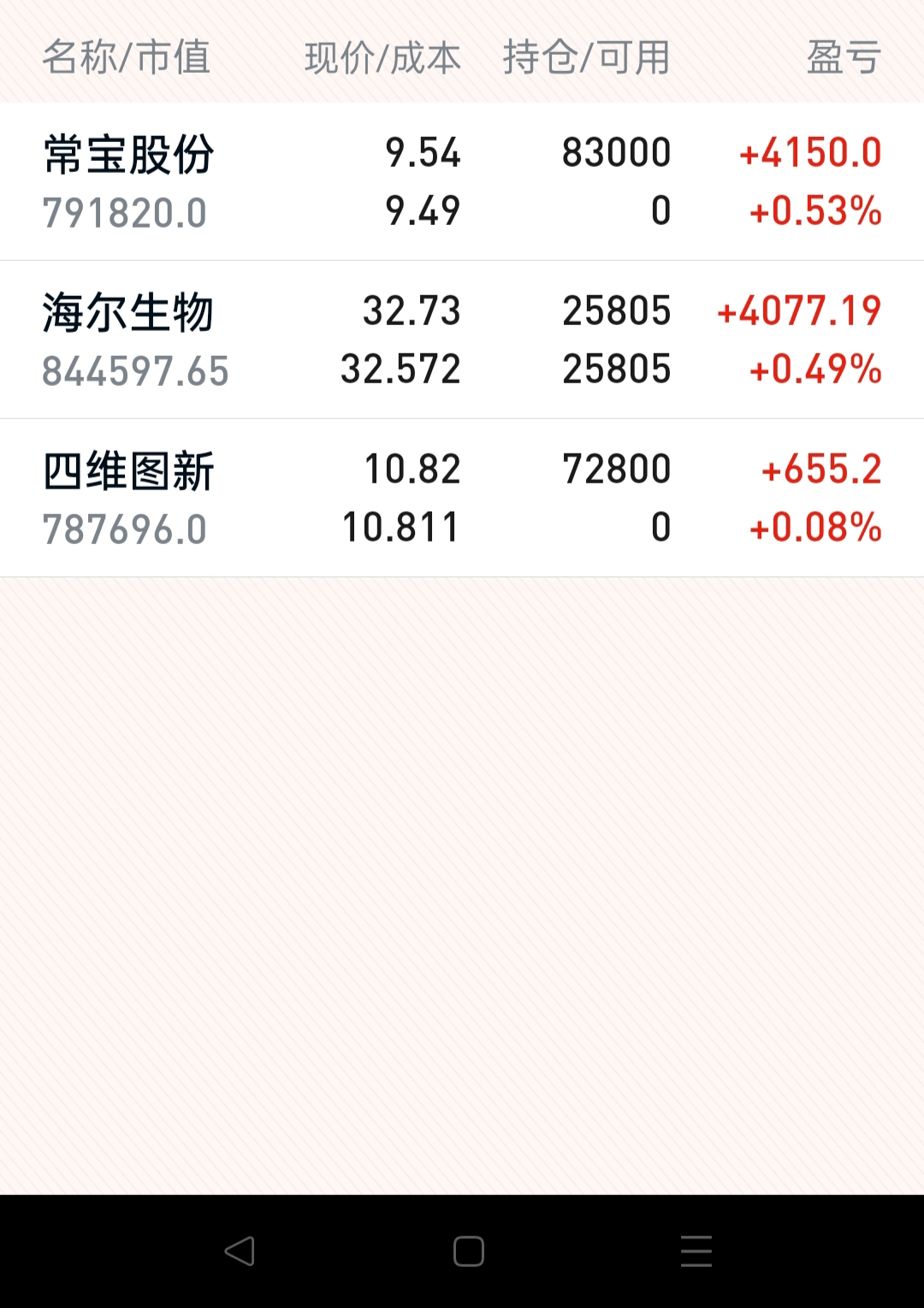
Task: Open the recent apps menu
Action: pyautogui.click(x=696, y=1251)
